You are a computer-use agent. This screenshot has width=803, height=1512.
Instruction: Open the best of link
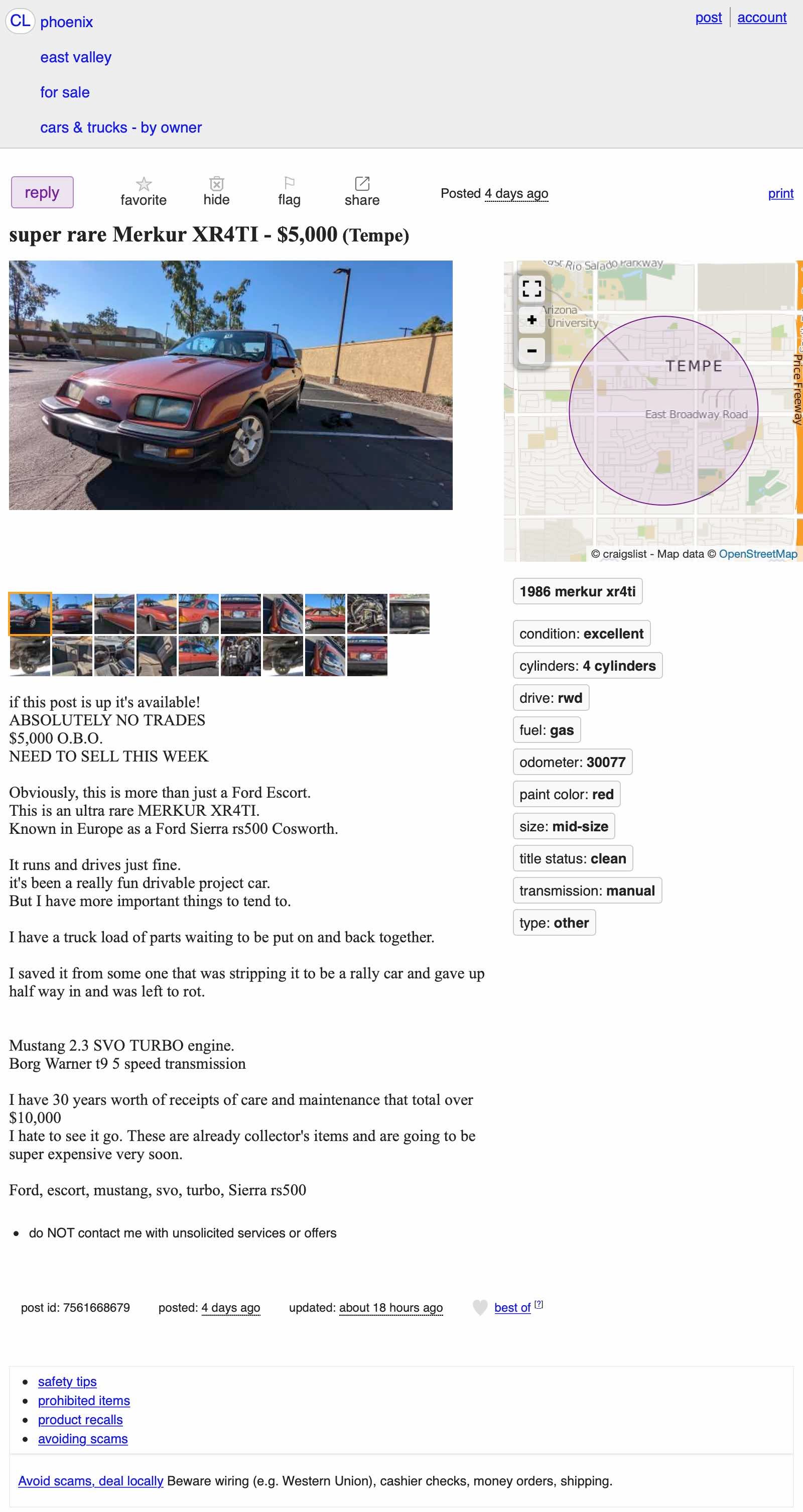[x=512, y=1308]
